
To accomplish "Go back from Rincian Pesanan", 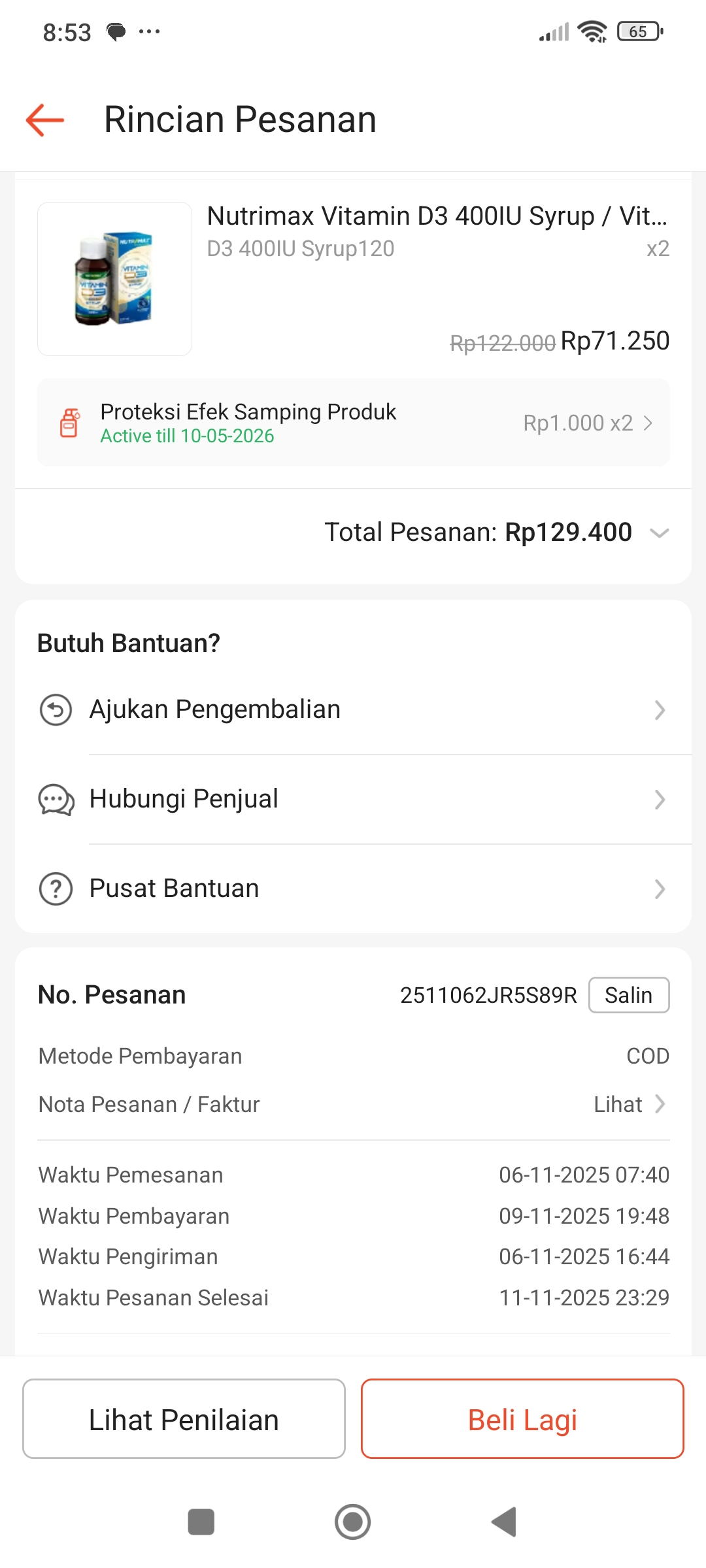I will pyautogui.click(x=44, y=120).
